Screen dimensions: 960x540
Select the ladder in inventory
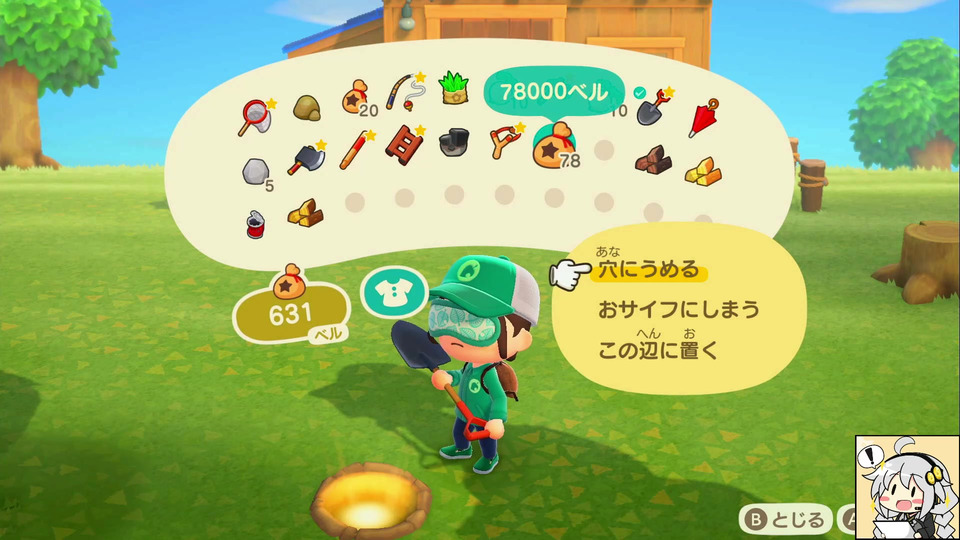404,143
